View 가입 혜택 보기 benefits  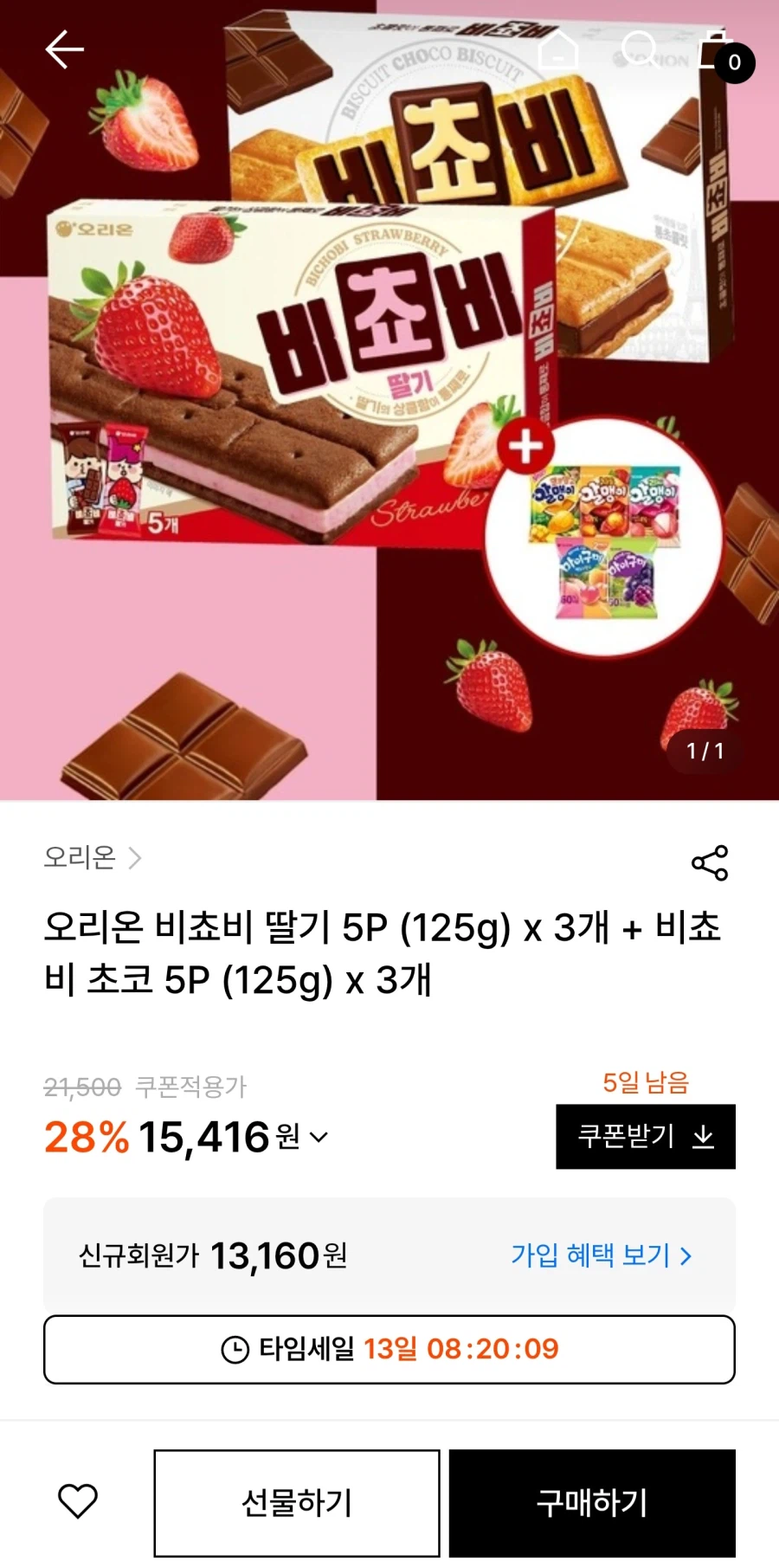click(602, 1255)
